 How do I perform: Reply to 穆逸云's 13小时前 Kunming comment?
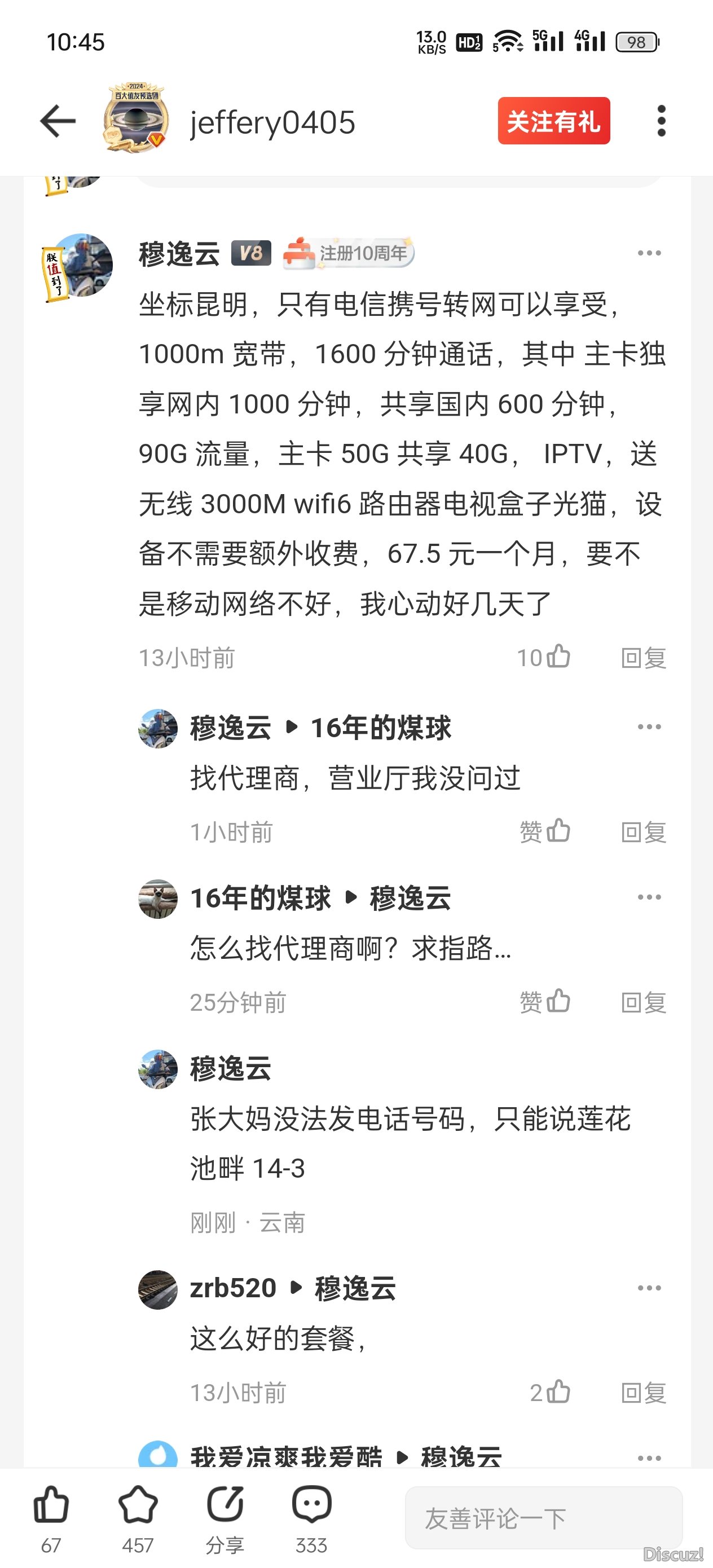click(x=643, y=658)
